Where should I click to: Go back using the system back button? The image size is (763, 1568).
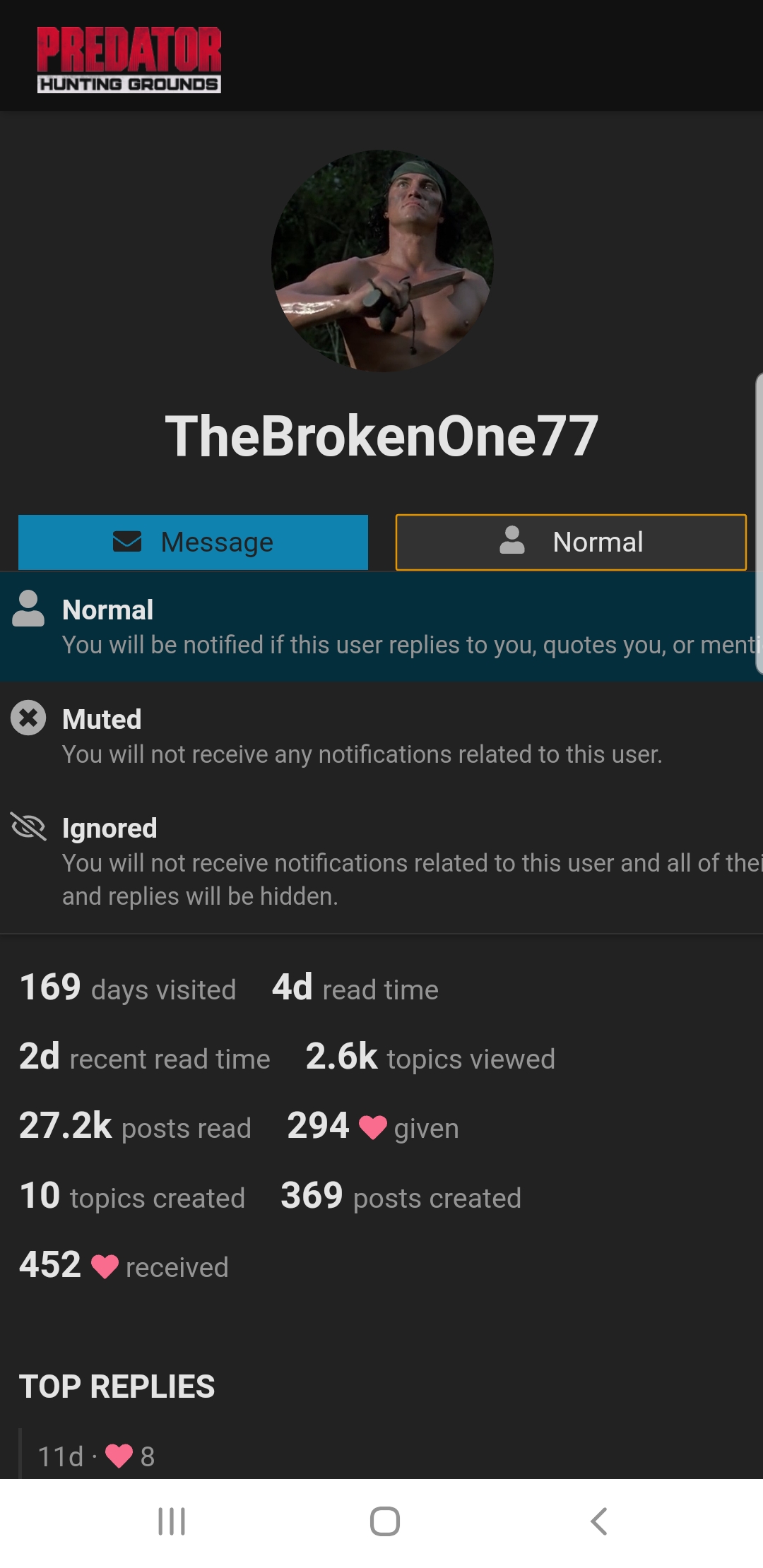coord(598,1521)
